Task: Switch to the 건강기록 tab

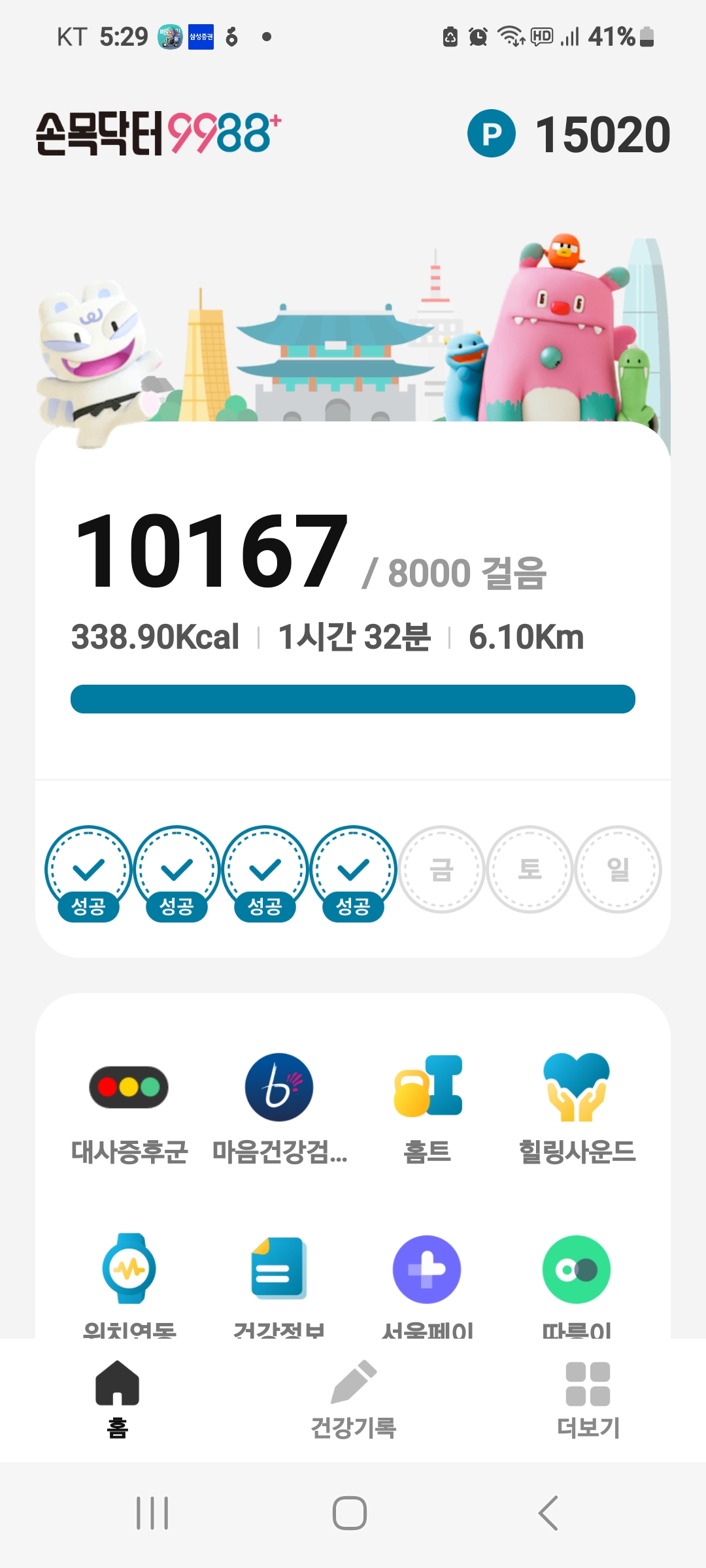Action: point(353,1399)
